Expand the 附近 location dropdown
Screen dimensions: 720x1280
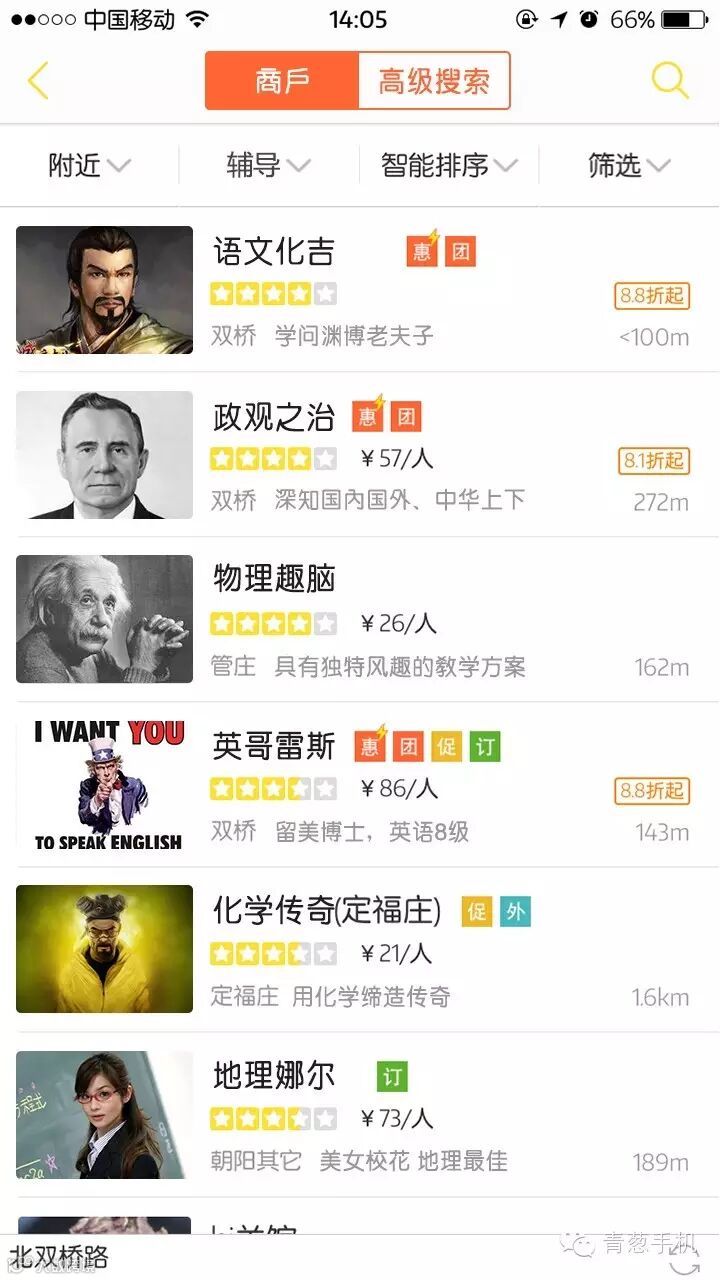click(x=89, y=165)
